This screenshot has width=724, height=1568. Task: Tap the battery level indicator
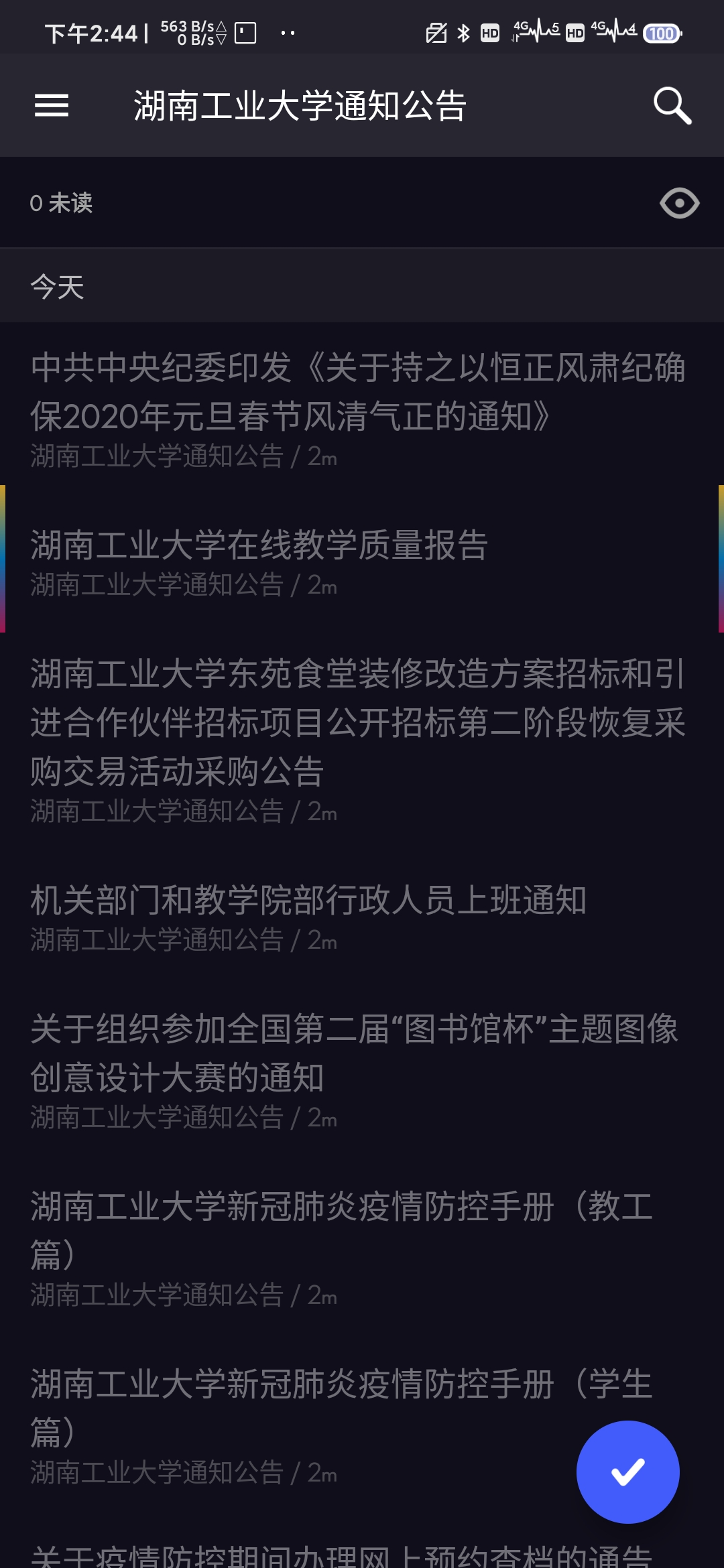pos(662,31)
